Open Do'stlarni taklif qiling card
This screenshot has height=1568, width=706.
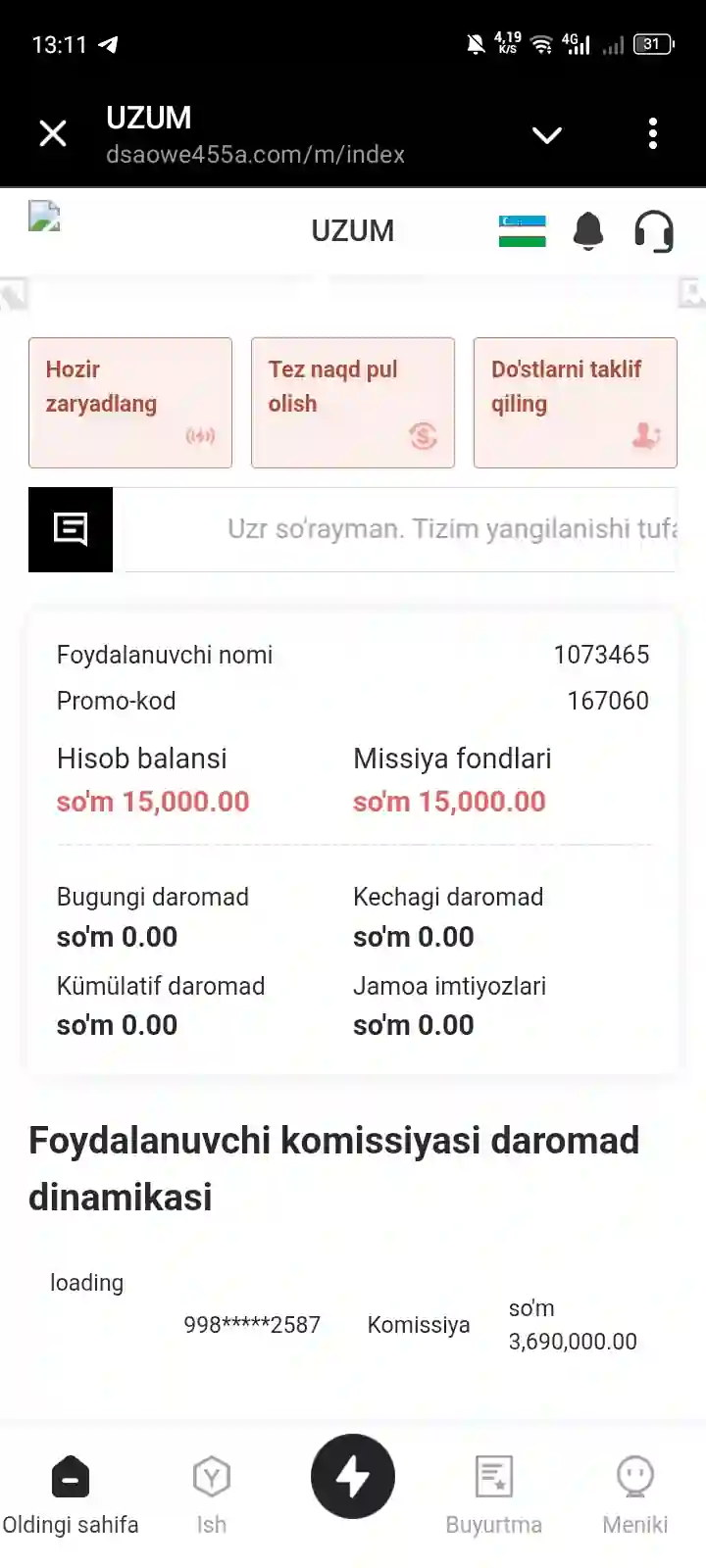pyautogui.click(x=576, y=403)
